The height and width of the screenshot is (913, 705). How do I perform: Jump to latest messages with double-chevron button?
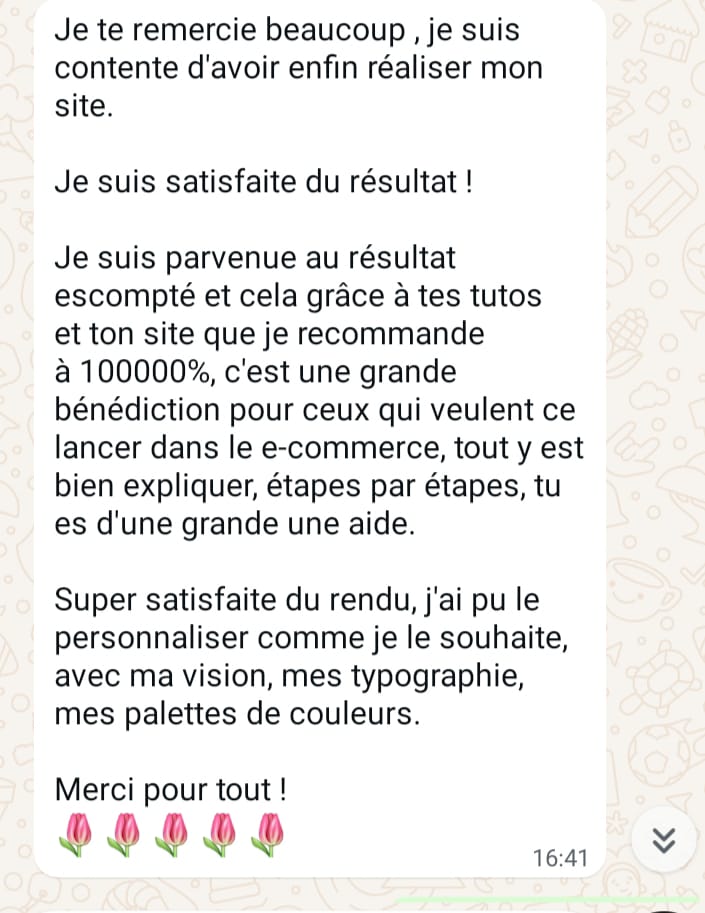click(664, 840)
